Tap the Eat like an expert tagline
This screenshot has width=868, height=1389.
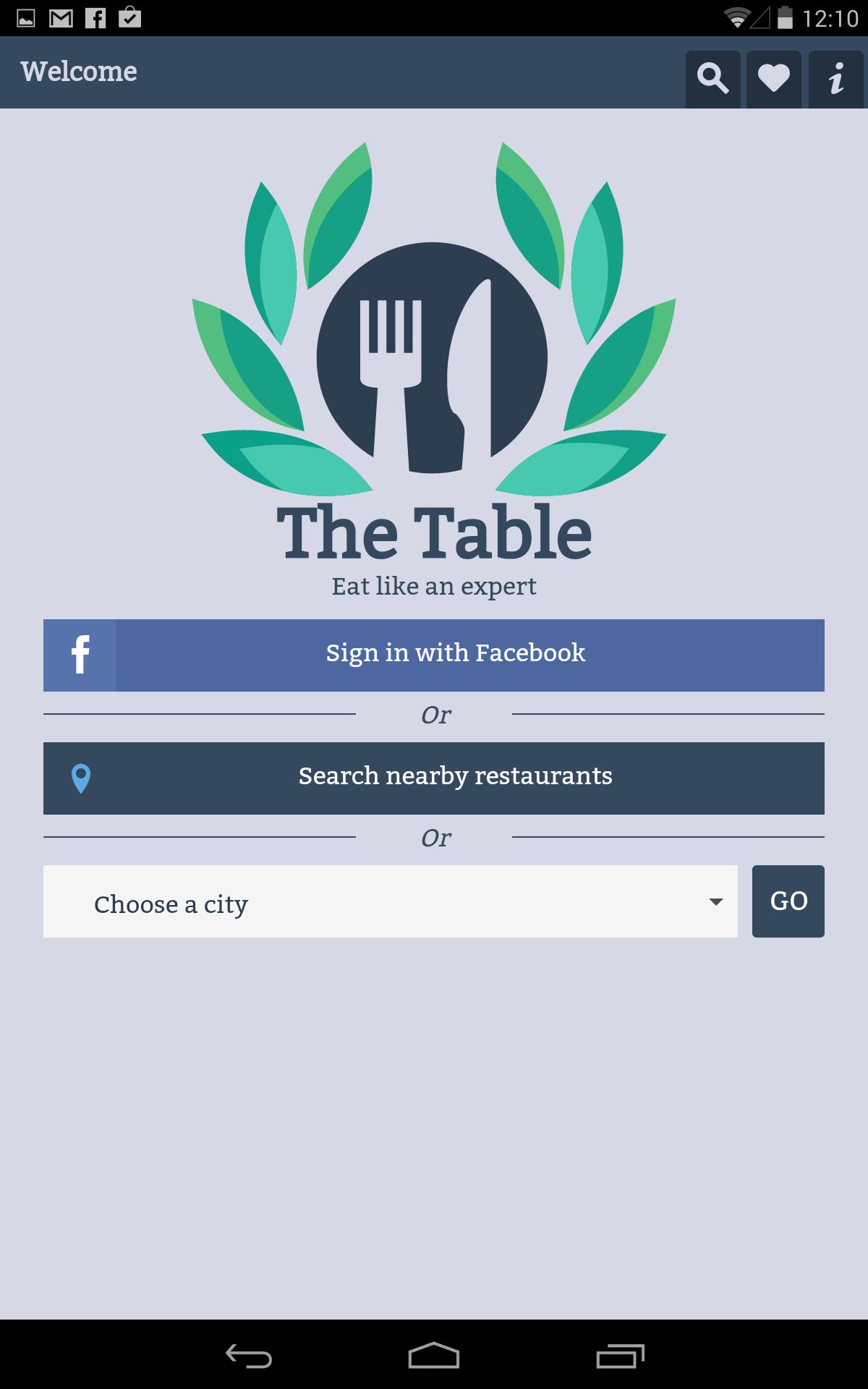(x=433, y=586)
